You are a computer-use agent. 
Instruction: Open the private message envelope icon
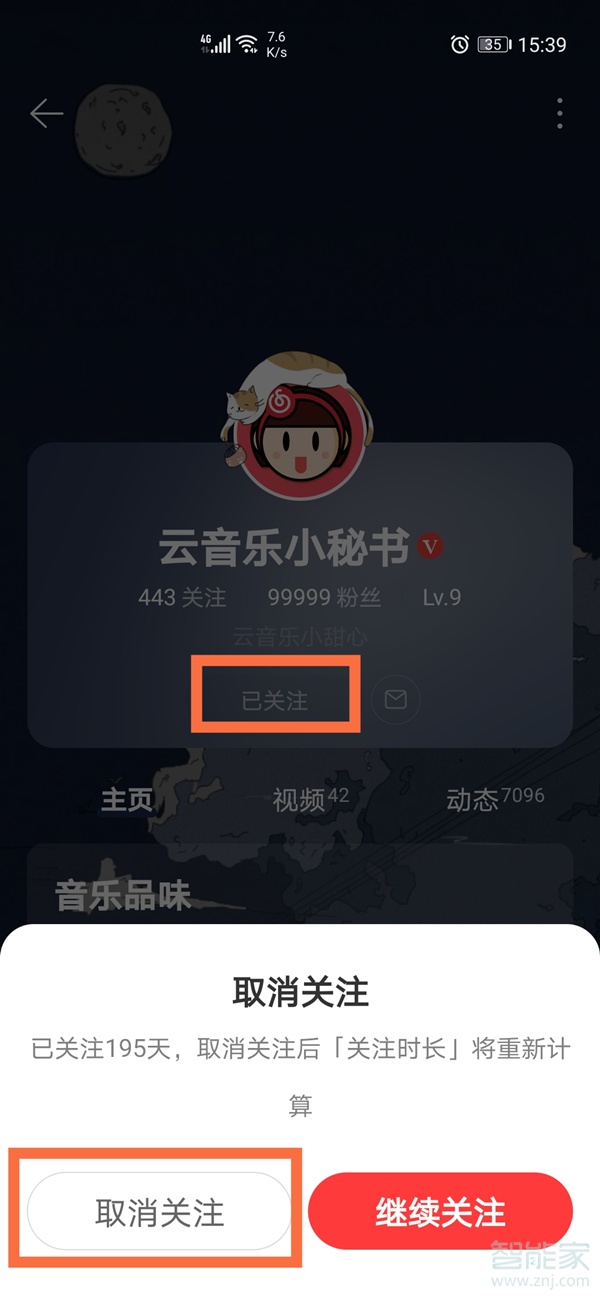point(395,700)
